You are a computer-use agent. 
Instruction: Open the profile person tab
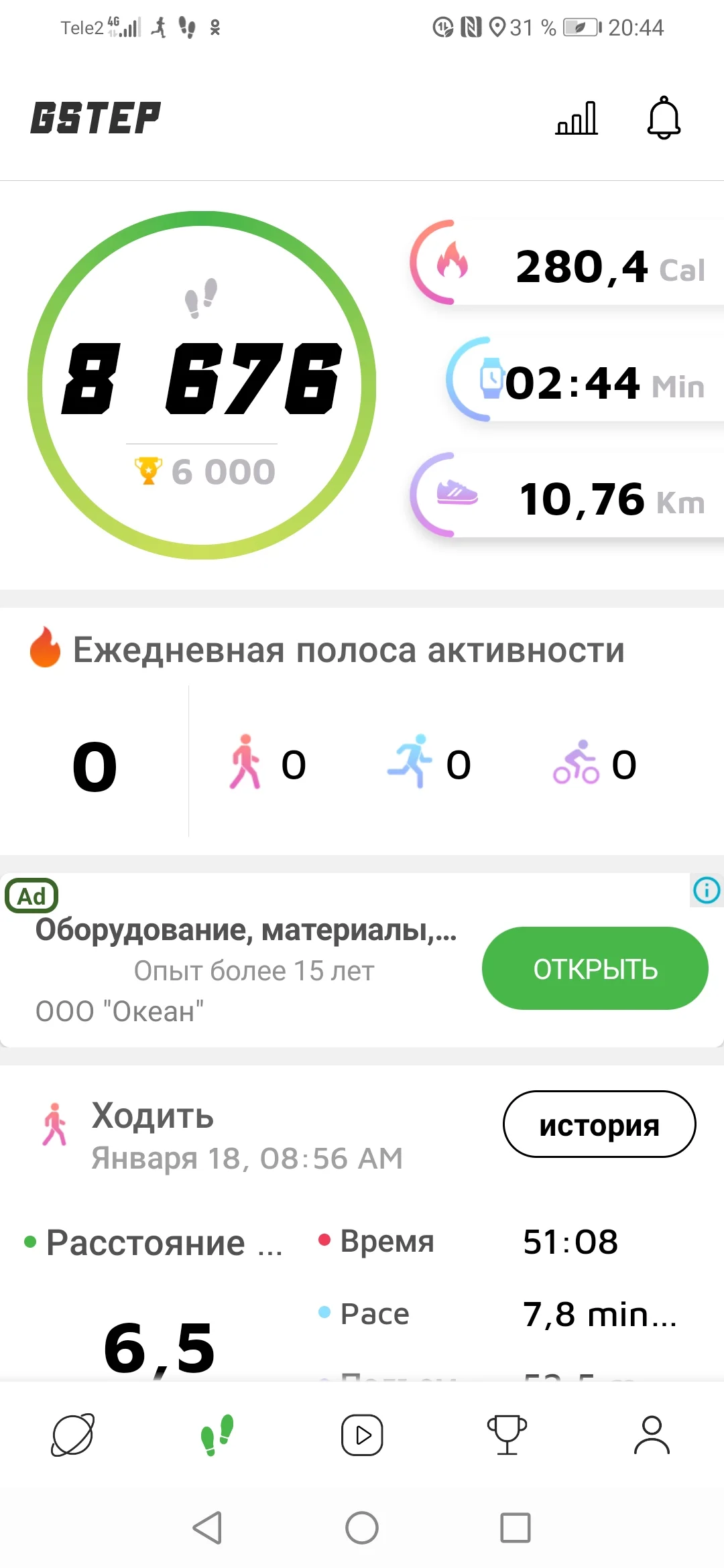[652, 1435]
